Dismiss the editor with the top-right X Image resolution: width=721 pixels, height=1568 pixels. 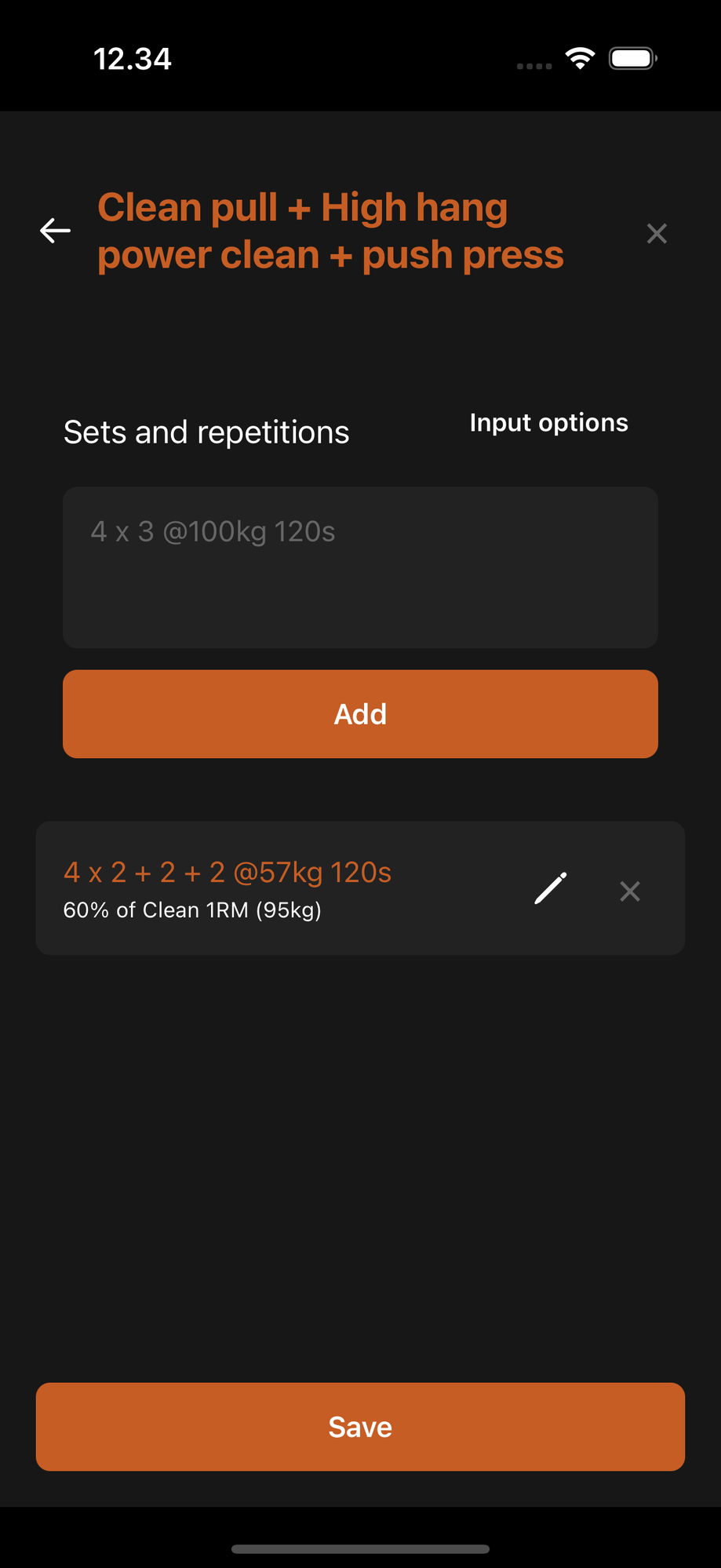pos(657,233)
